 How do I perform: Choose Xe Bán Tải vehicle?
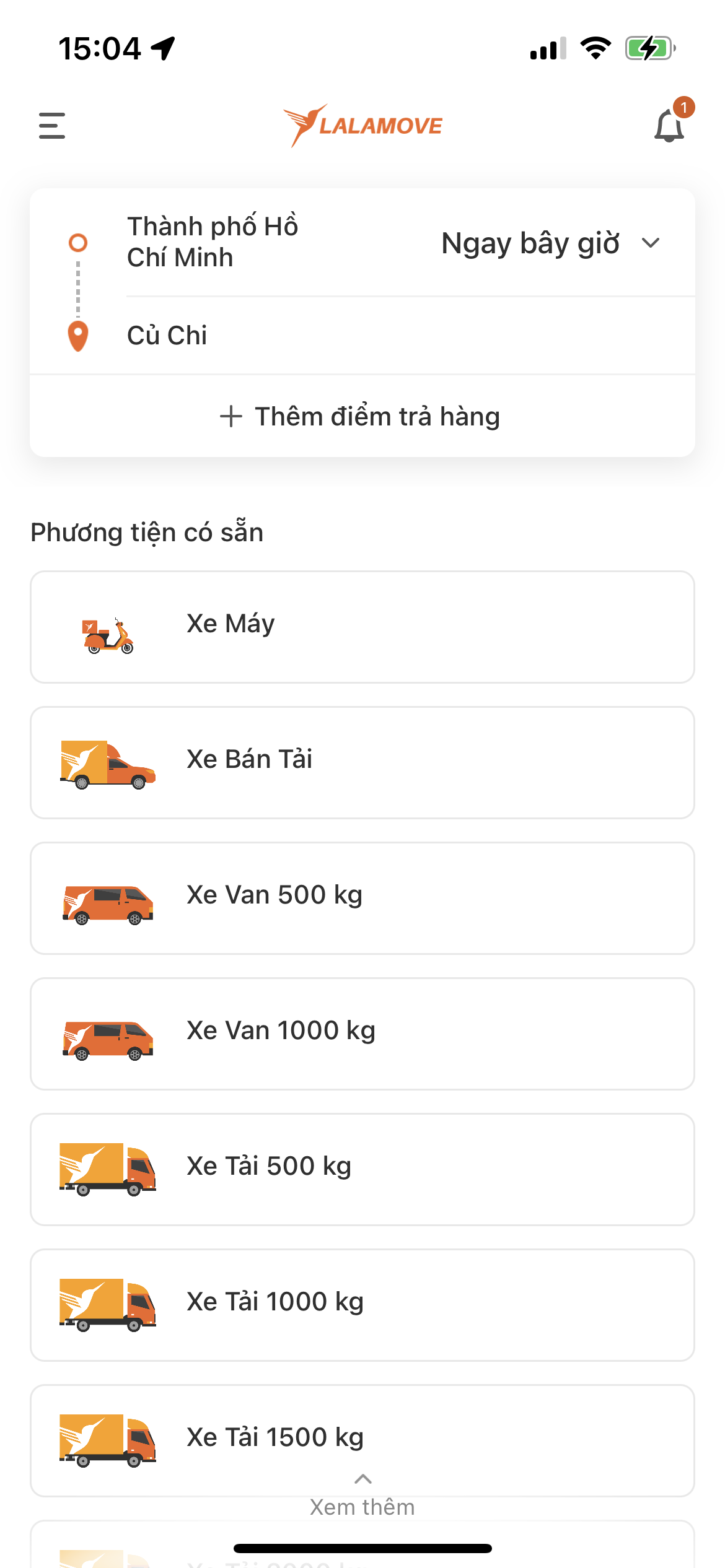[362, 762]
